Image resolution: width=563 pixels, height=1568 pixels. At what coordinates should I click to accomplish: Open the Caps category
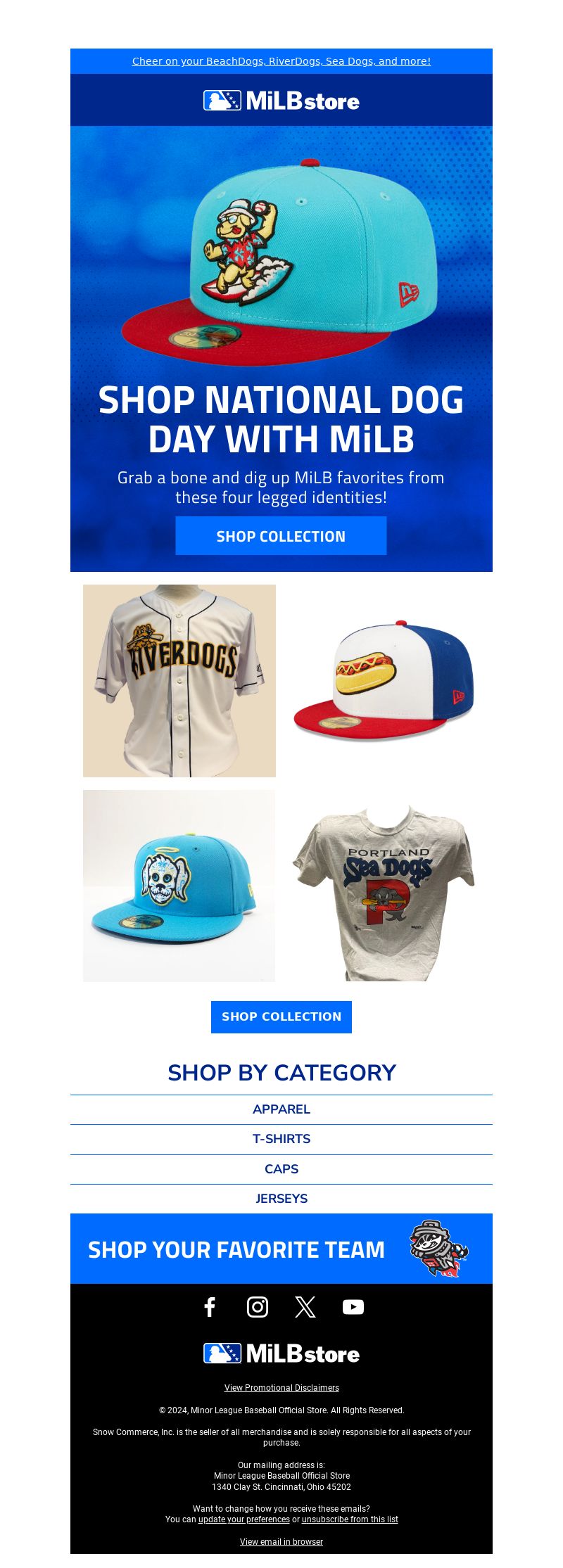click(281, 1169)
